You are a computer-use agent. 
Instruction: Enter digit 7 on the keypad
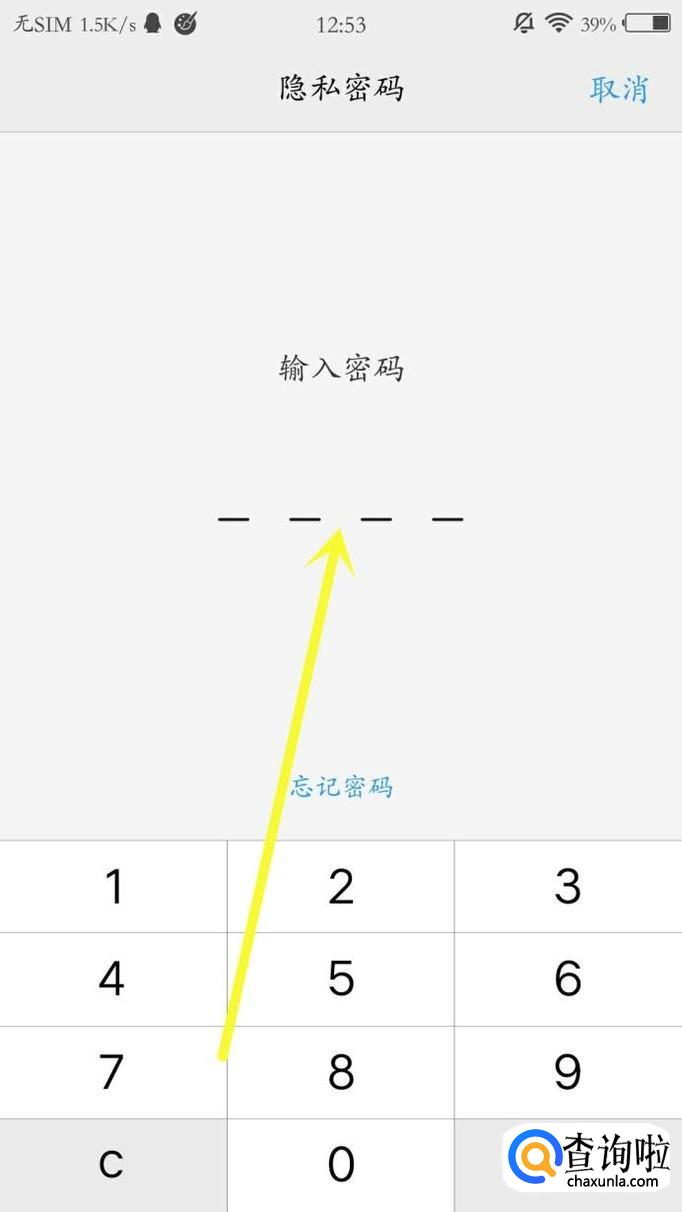(113, 1072)
